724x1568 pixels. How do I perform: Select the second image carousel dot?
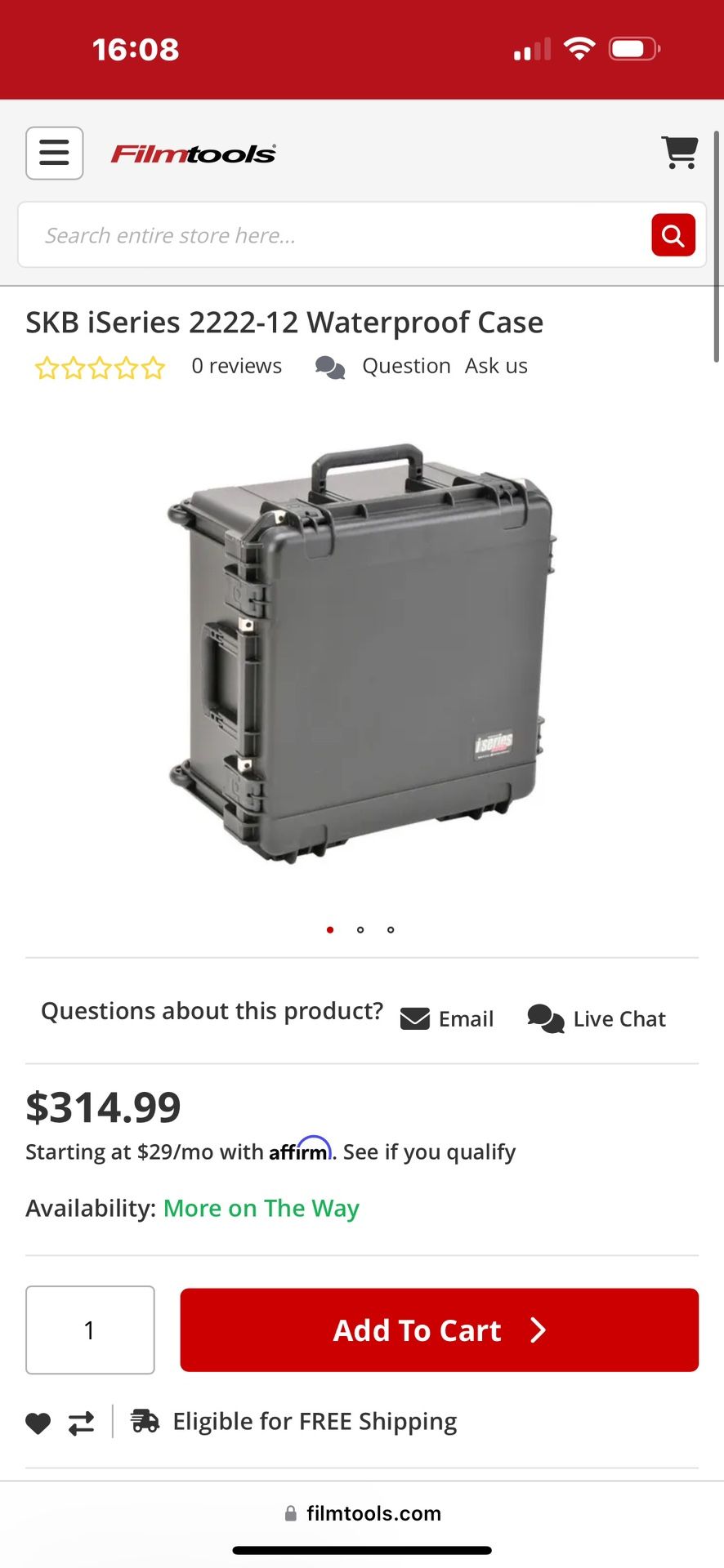(360, 929)
